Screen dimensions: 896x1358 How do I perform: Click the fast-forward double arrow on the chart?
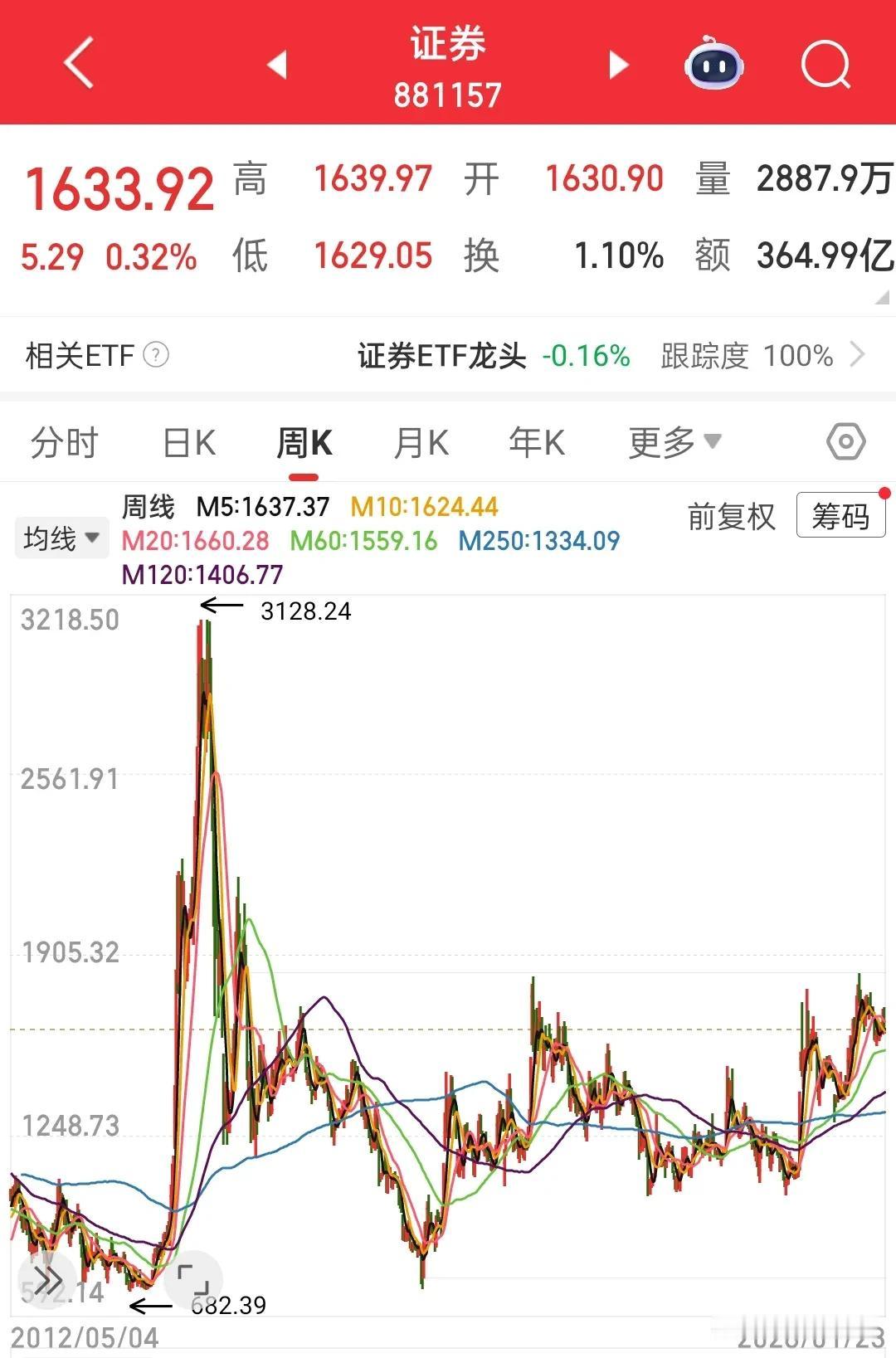47,1278
